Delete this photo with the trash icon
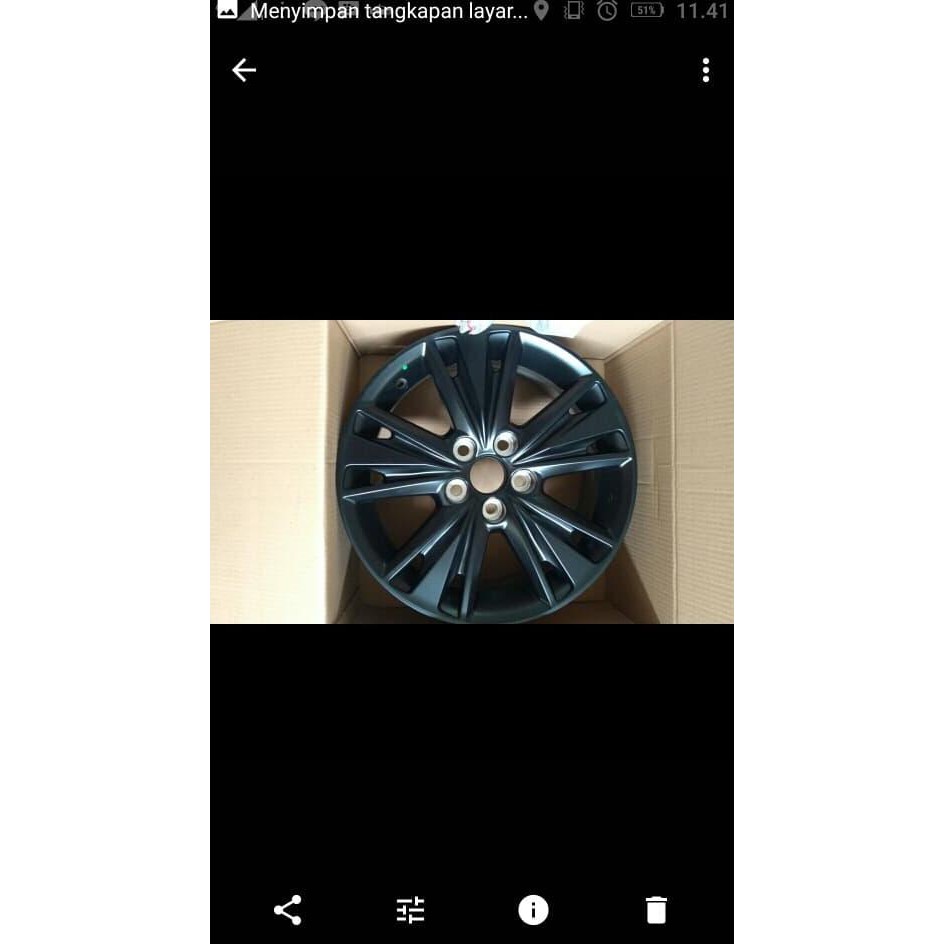The image size is (944, 944). click(656, 910)
